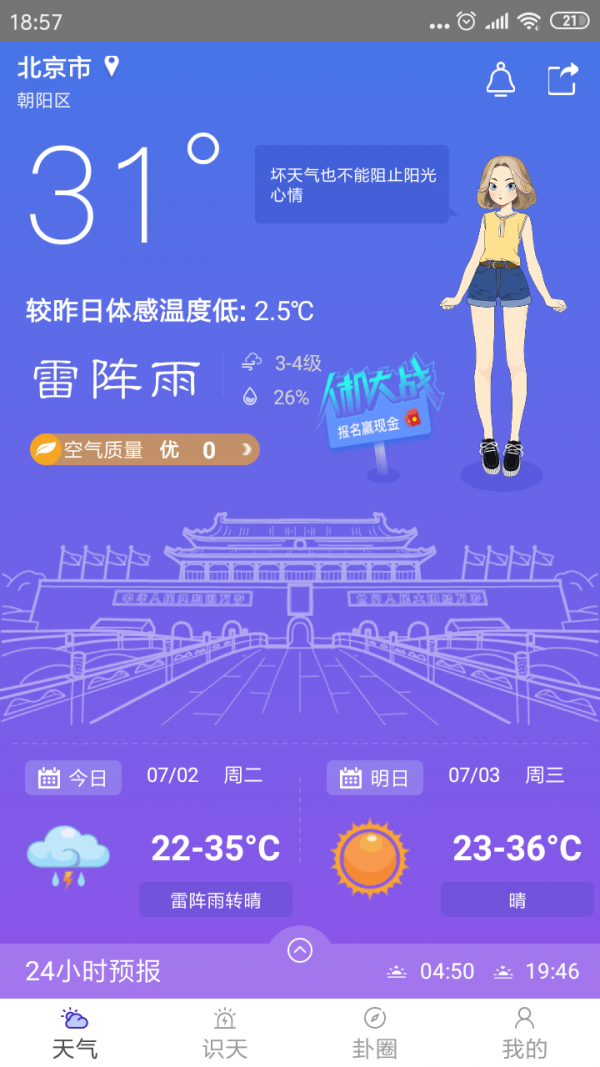Image resolution: width=600 pixels, height=1067 pixels.
Task: Switch to the 识天 tab
Action: tap(225, 1033)
